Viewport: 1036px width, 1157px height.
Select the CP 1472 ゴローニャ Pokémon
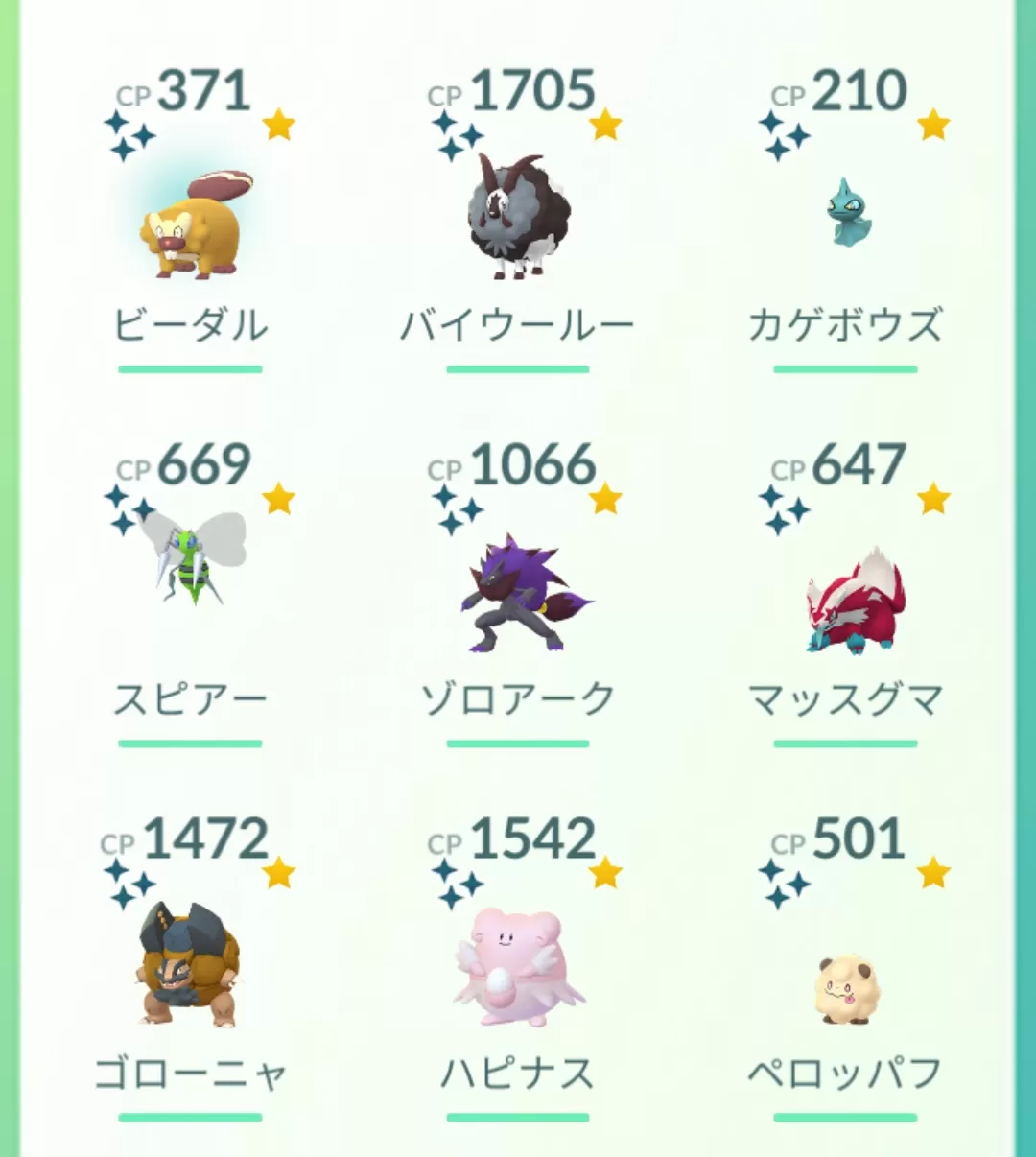tap(190, 964)
